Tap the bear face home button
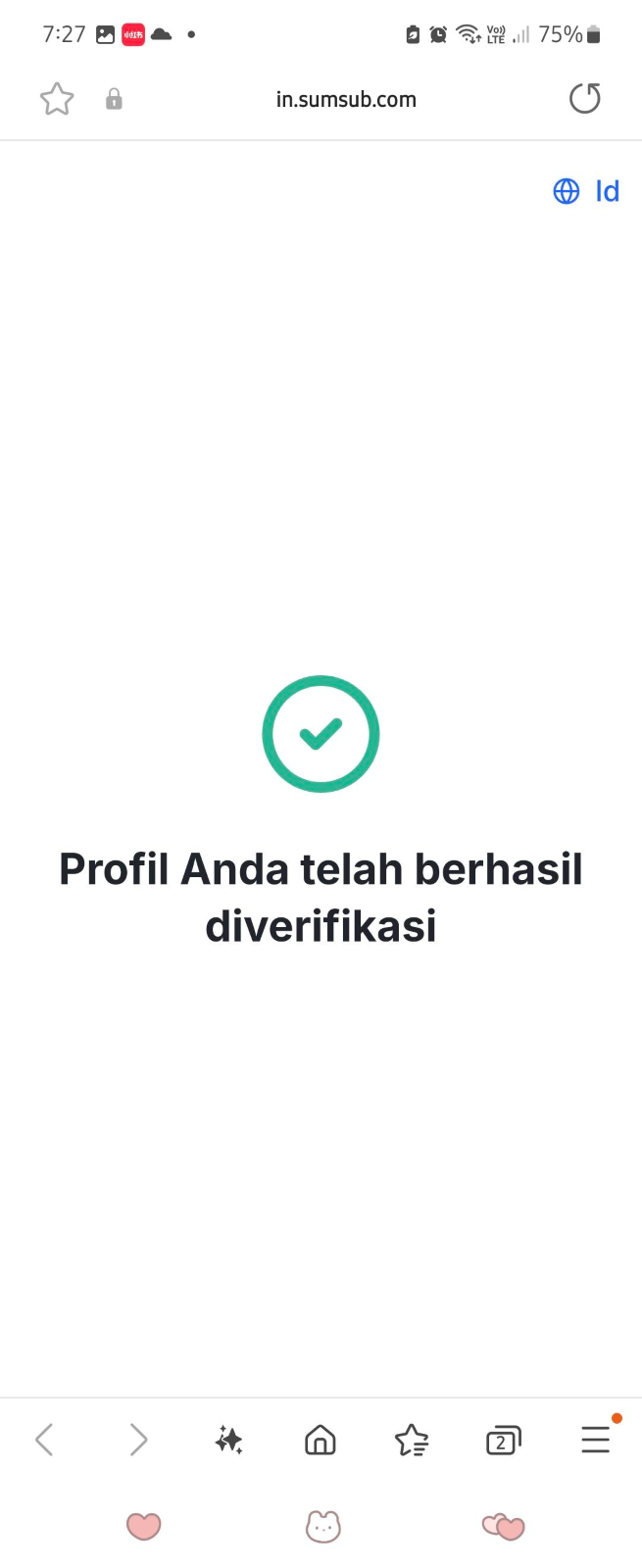Screen dimensions: 642x1568 click(322, 1526)
